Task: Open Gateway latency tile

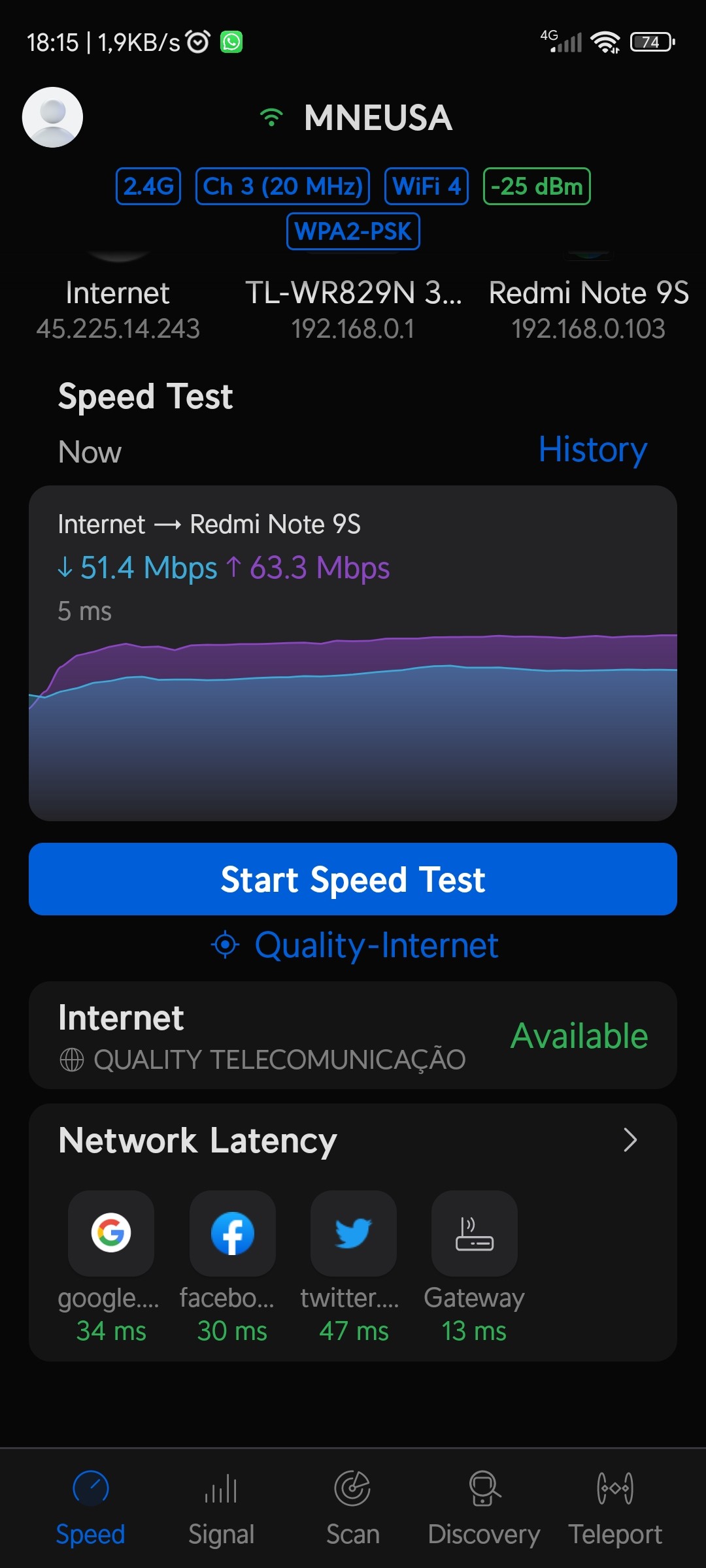Action: 474,1233
